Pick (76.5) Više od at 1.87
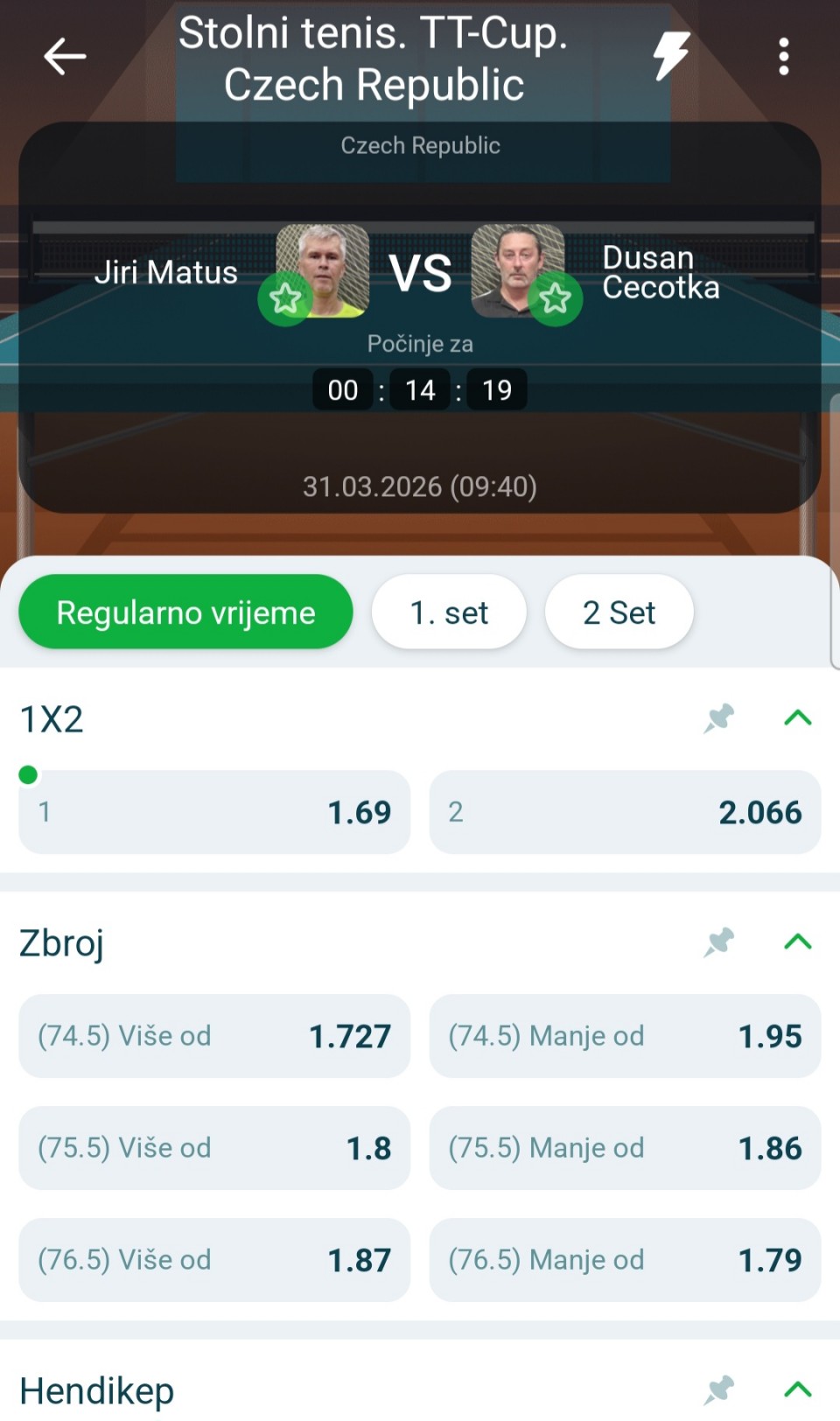 [x=214, y=1260]
